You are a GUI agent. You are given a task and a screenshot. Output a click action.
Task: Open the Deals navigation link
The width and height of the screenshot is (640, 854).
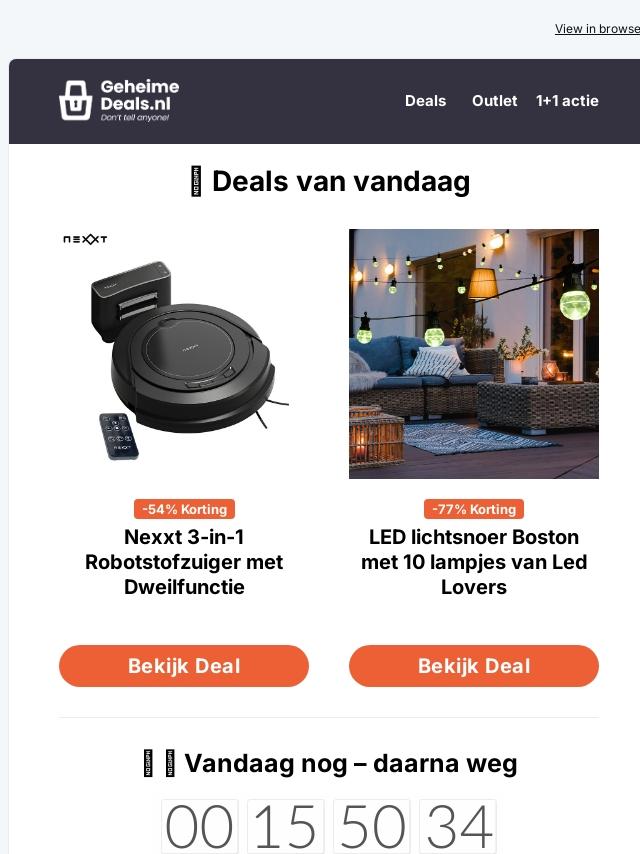(425, 101)
